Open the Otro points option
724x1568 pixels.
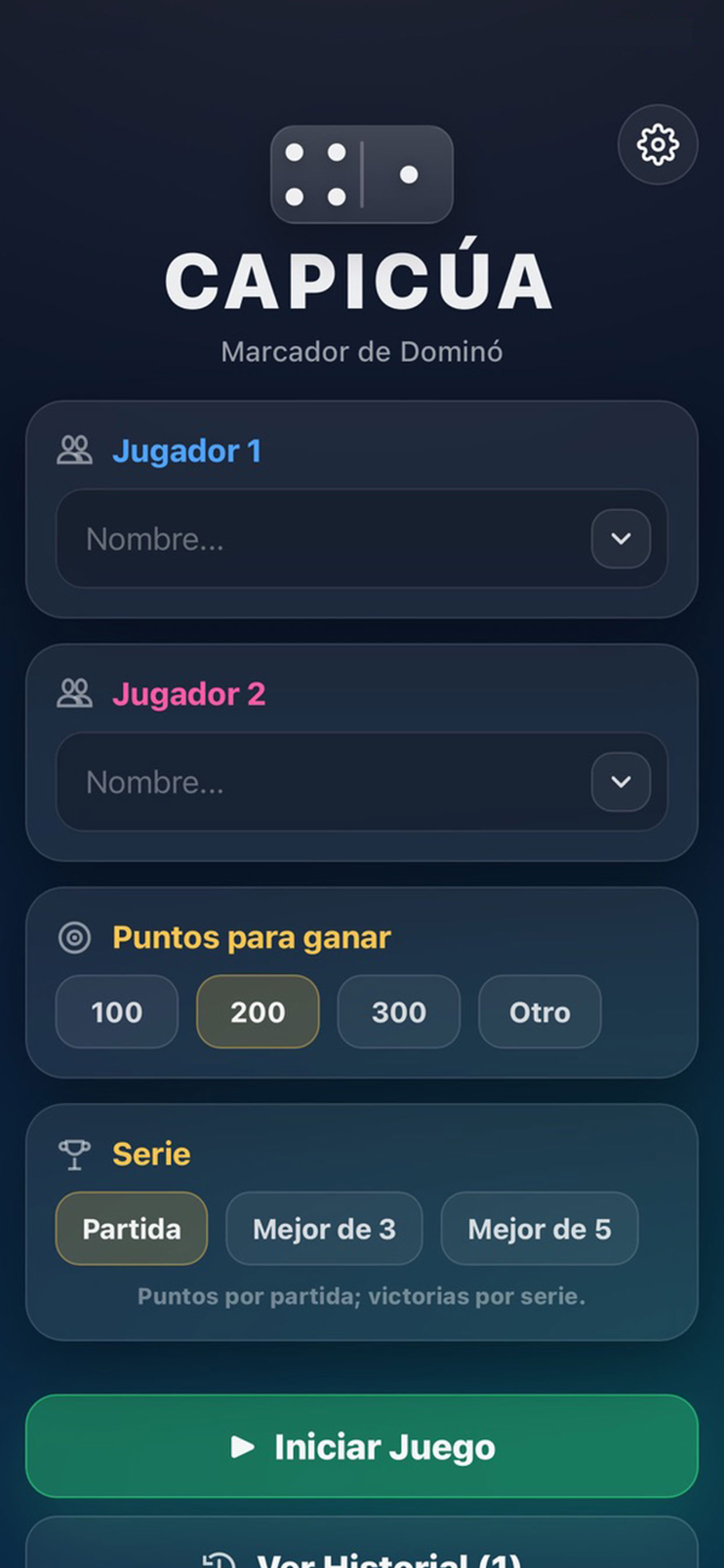(x=539, y=1012)
